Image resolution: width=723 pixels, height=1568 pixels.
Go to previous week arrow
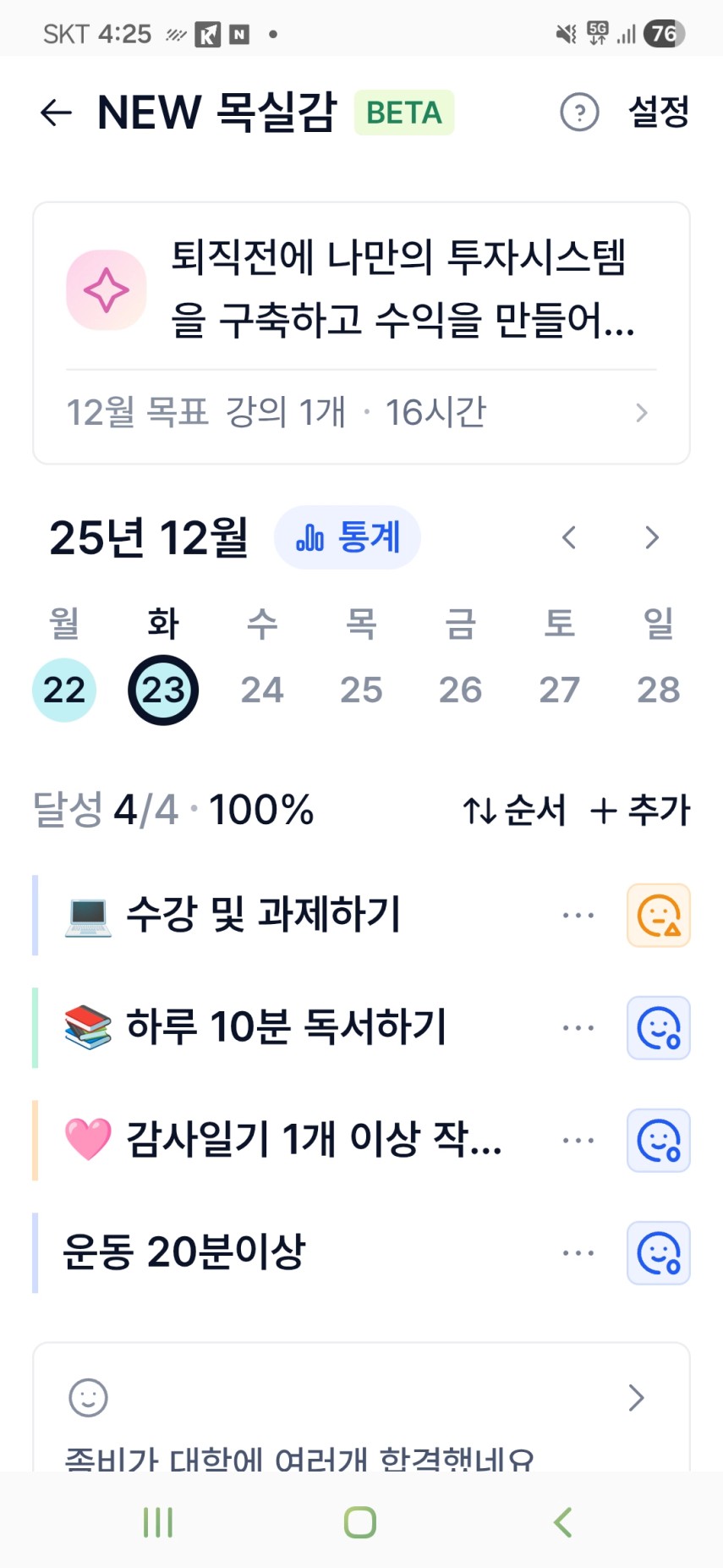point(569,537)
